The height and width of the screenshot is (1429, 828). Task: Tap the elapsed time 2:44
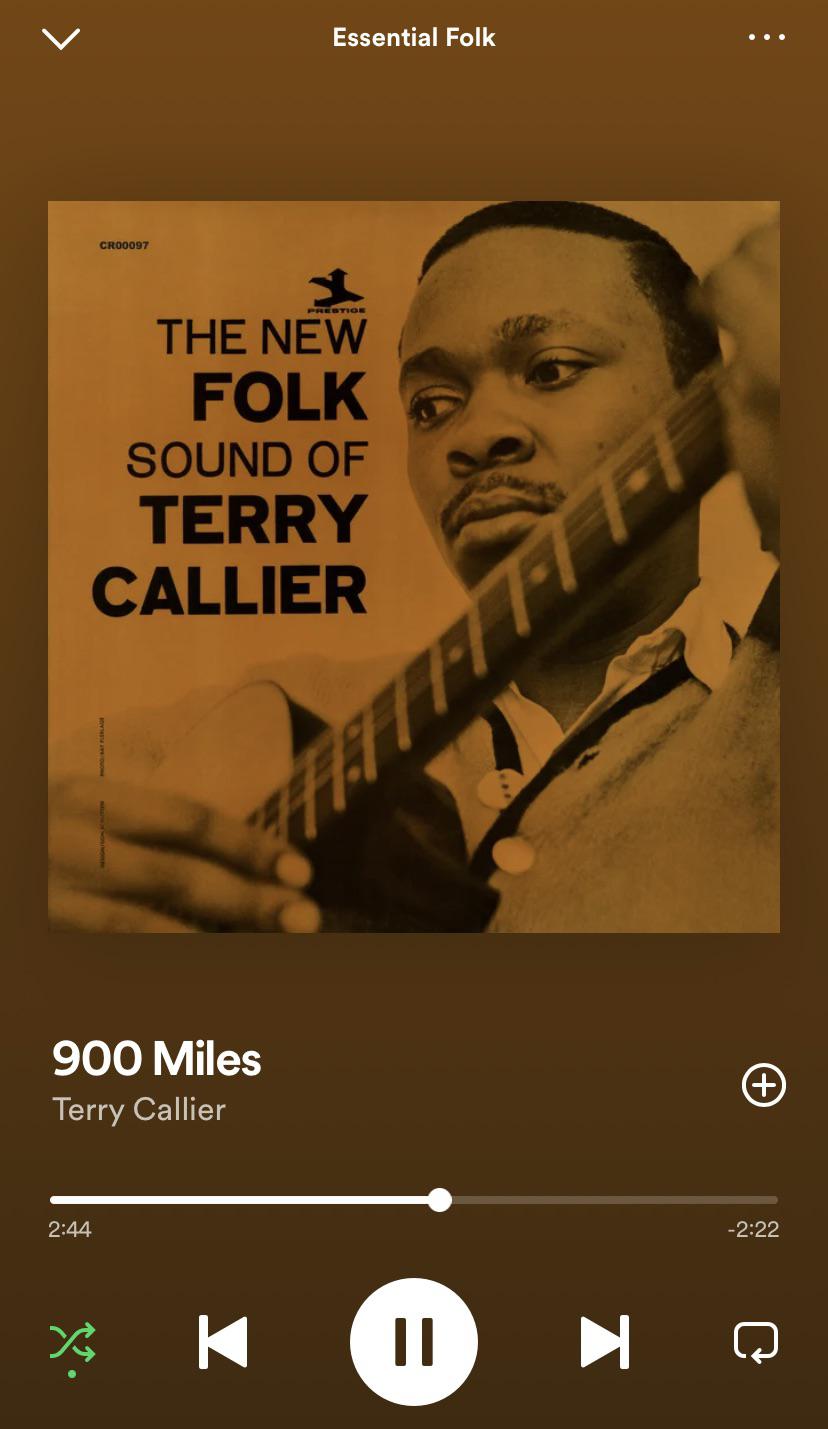70,1229
